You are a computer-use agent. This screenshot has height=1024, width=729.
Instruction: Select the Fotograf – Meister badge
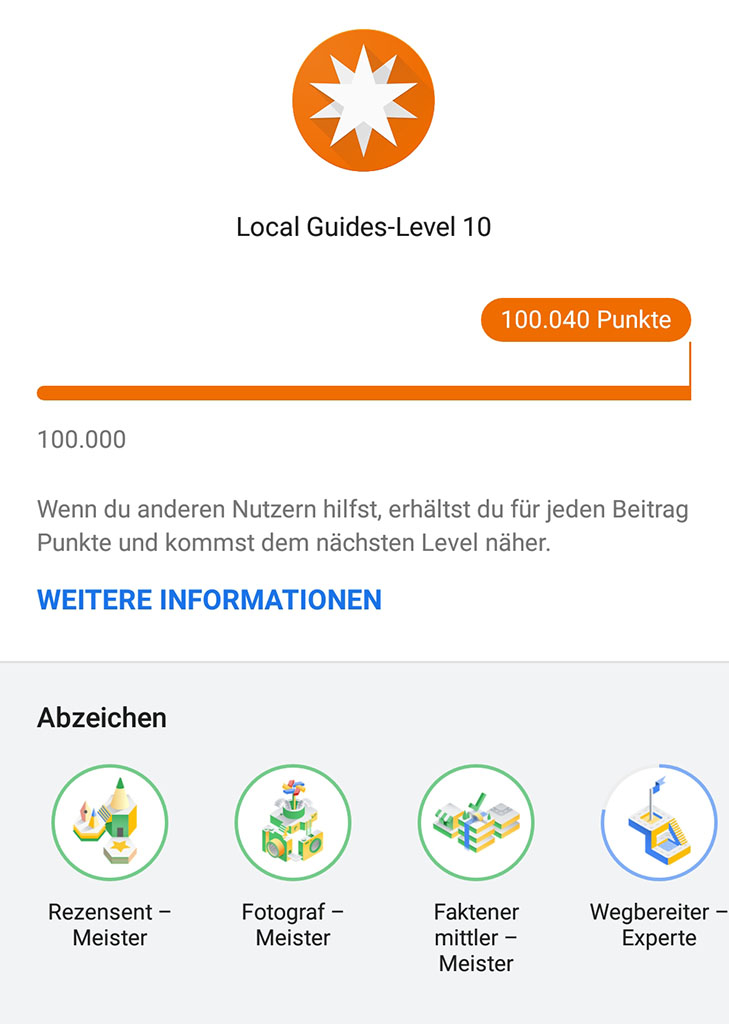click(x=292, y=822)
